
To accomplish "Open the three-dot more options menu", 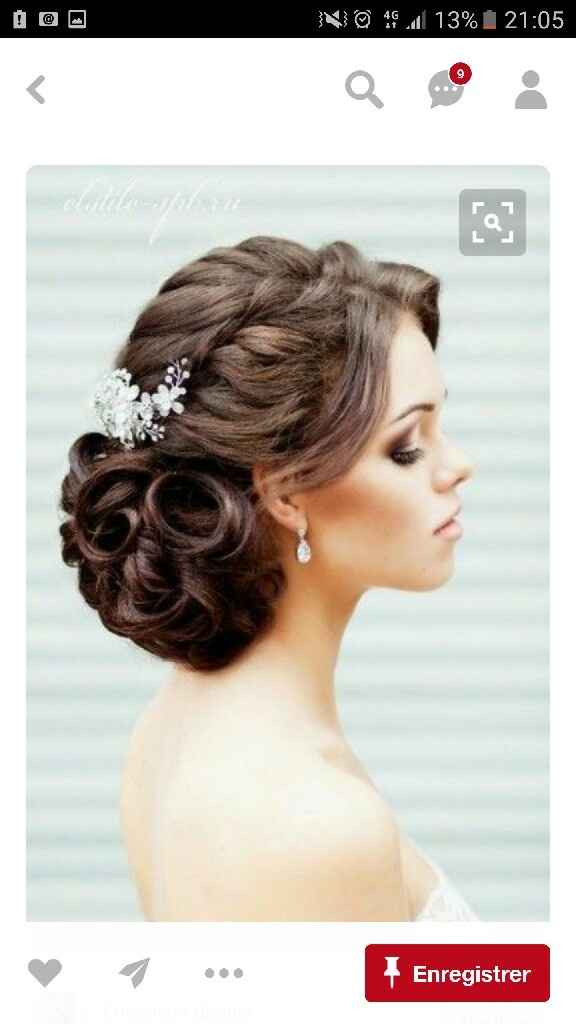I will coord(224,973).
